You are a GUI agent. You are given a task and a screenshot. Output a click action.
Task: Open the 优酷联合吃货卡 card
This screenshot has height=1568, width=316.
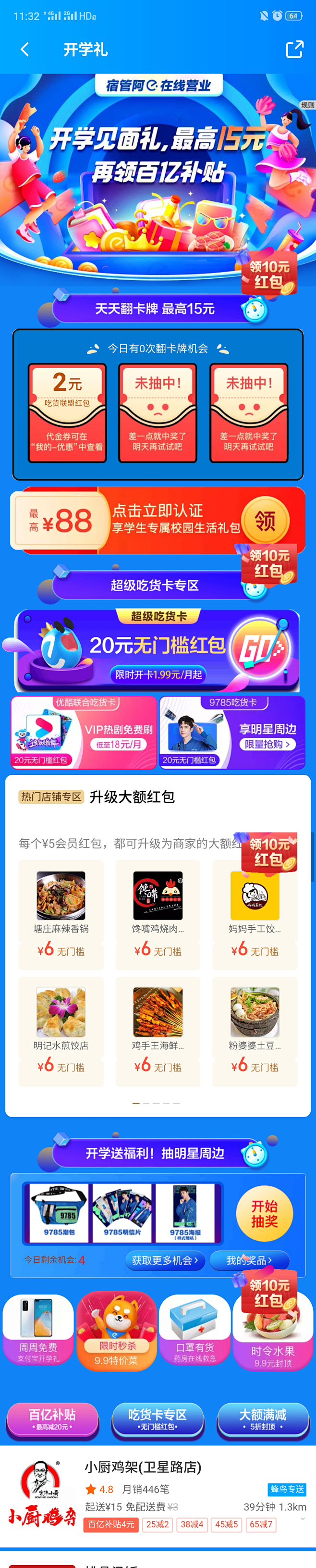(84, 732)
